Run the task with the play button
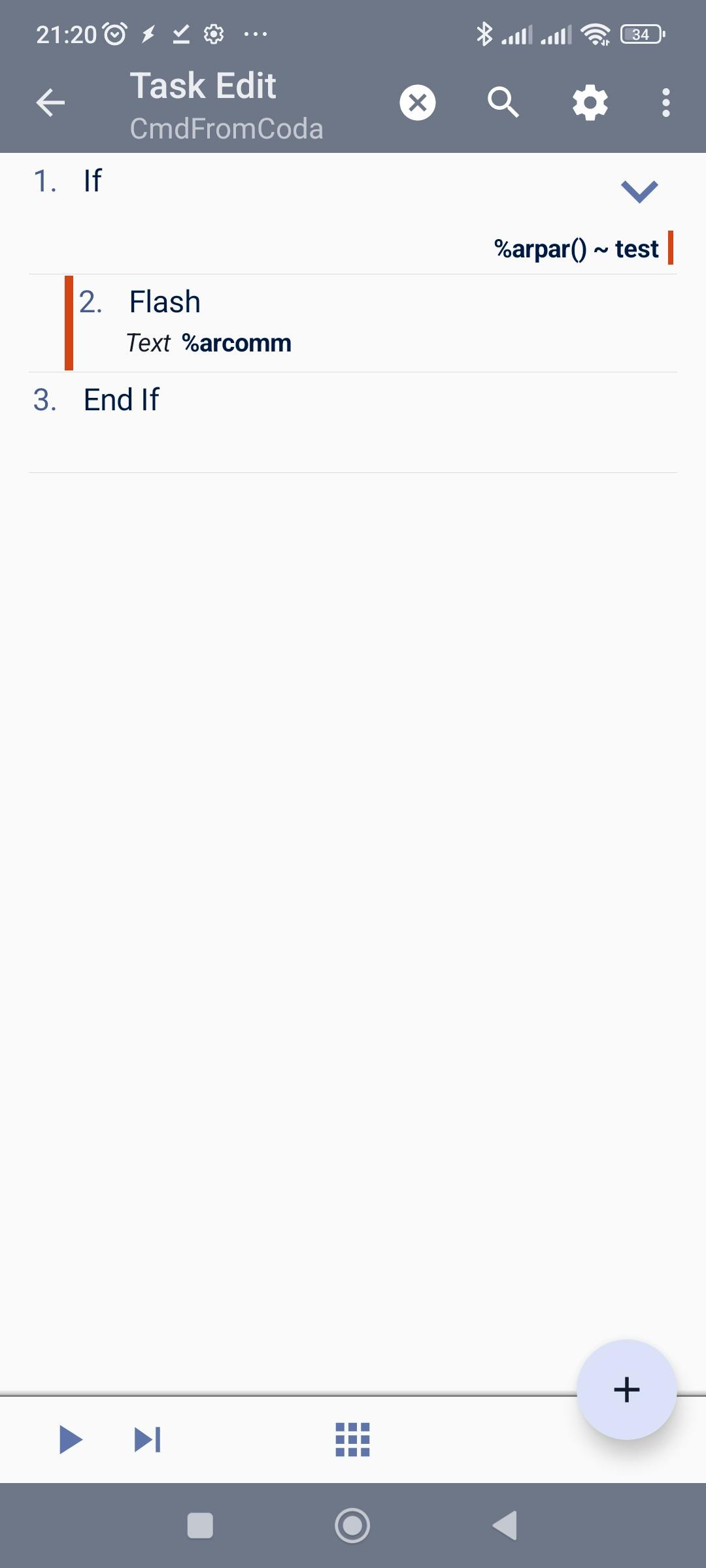This screenshot has width=706, height=1568. (x=70, y=1439)
